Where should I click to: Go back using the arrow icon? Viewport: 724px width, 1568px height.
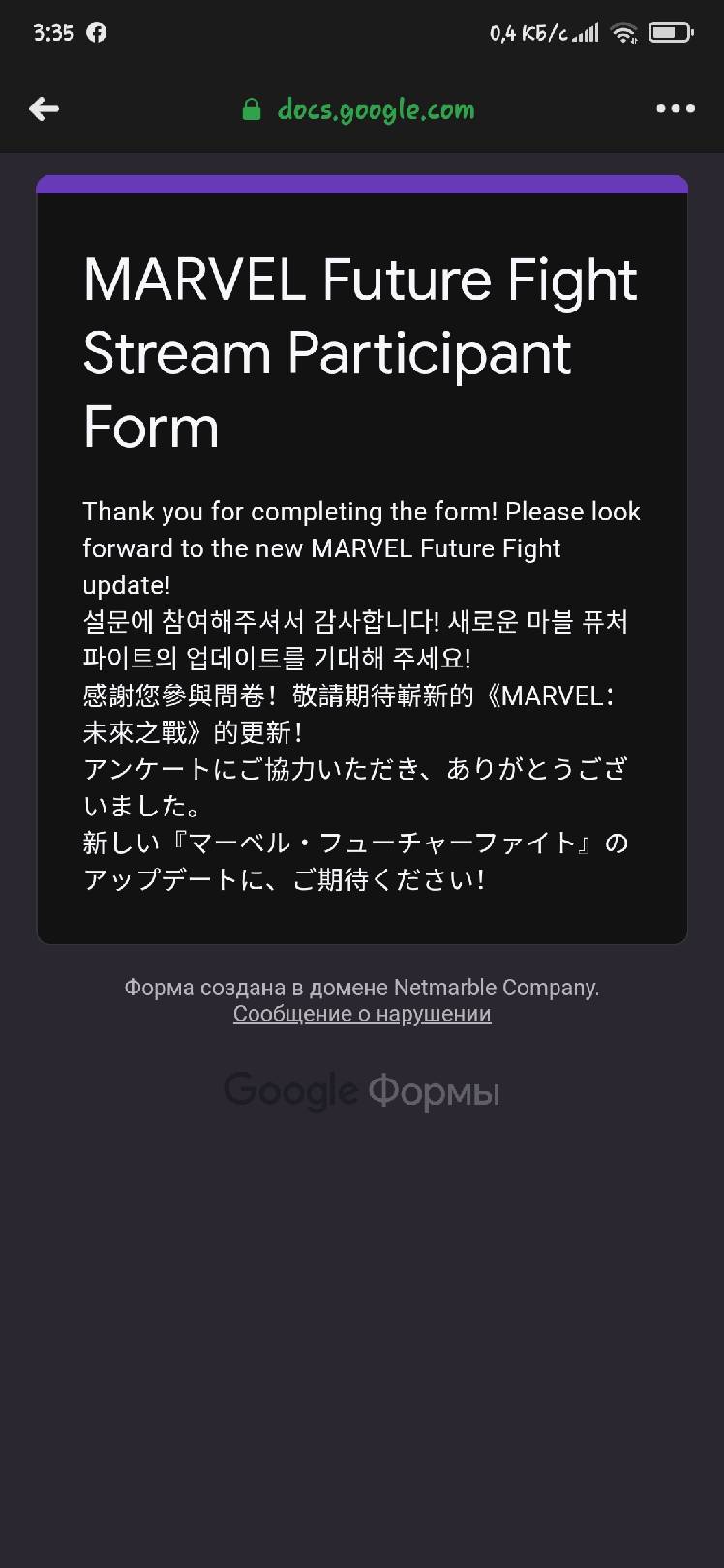coord(45,109)
